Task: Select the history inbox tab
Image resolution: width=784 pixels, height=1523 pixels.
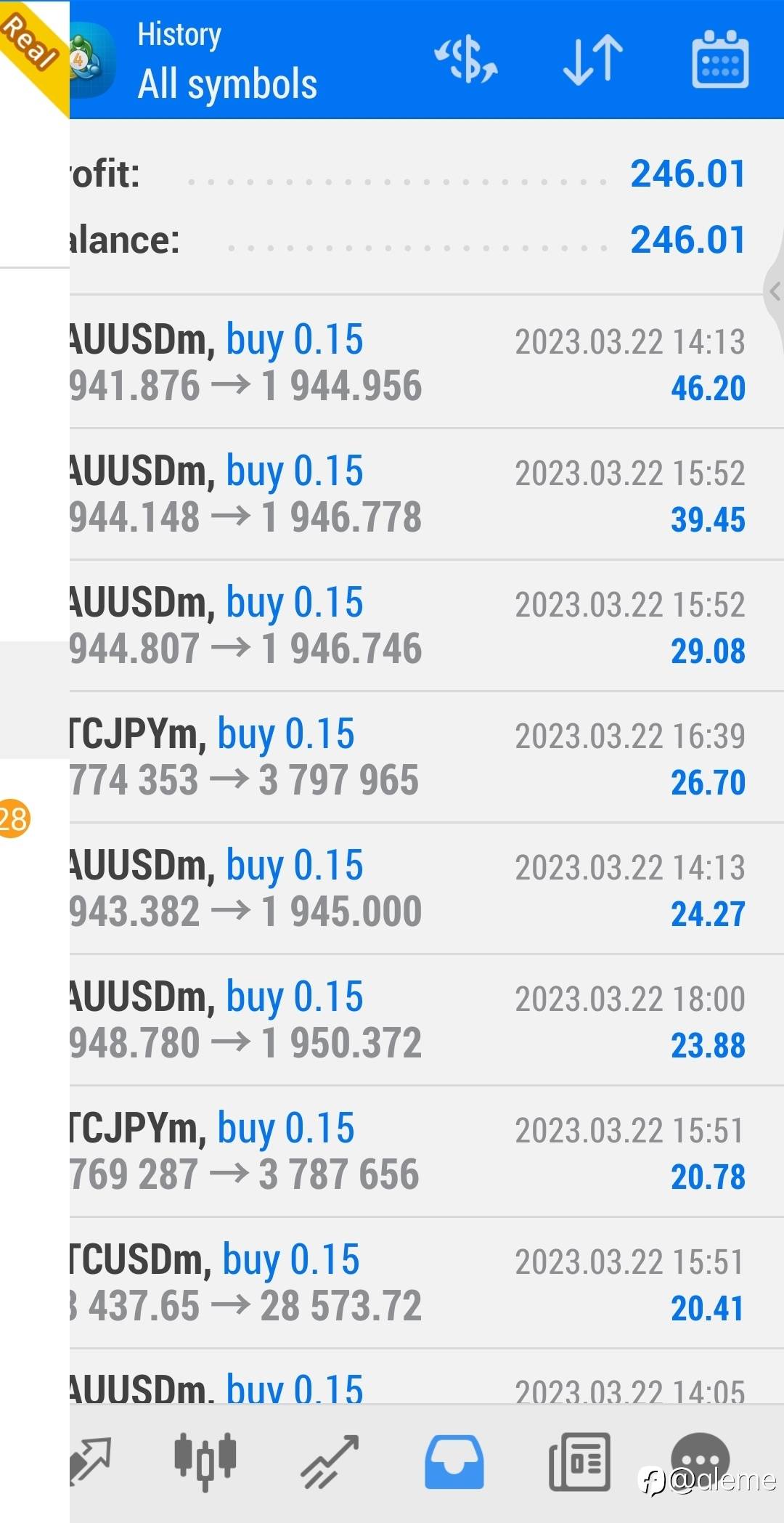Action: point(454,1461)
